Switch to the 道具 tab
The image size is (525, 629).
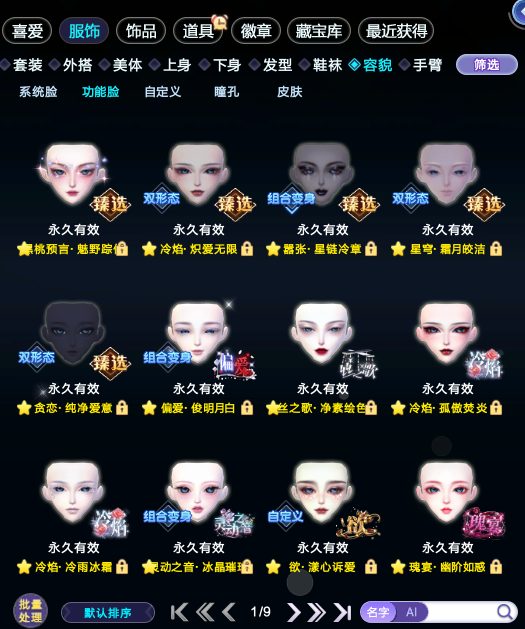198,31
